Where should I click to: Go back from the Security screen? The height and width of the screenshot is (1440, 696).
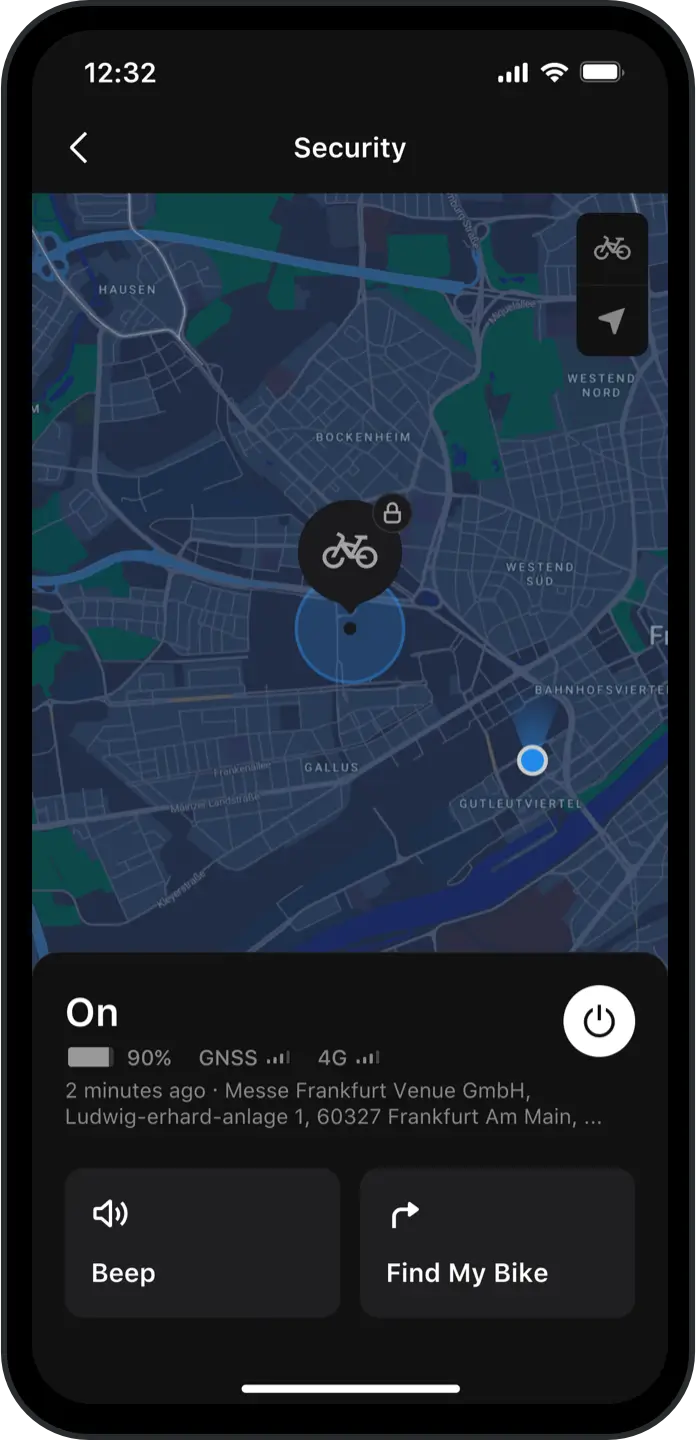(79, 148)
